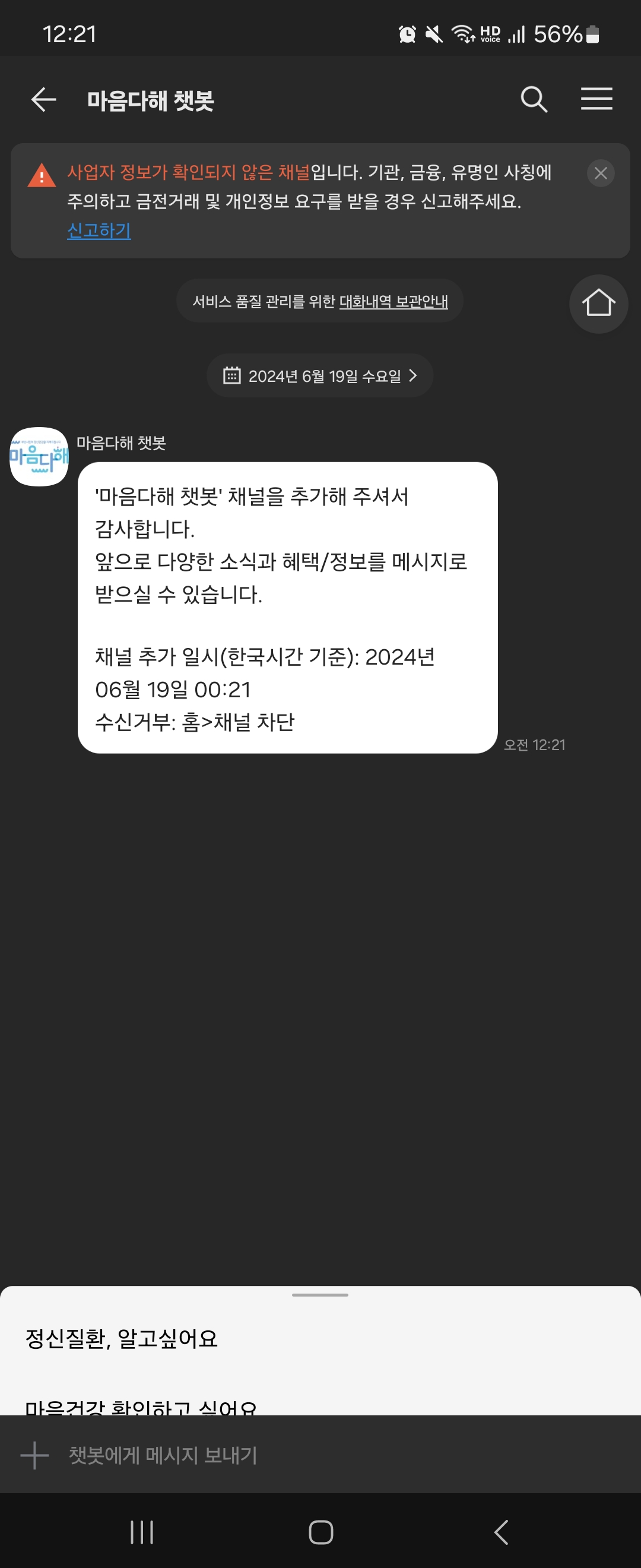The width and height of the screenshot is (641, 1568).
Task: Open the 2024년 6월 19일 date picker
Action: (320, 375)
